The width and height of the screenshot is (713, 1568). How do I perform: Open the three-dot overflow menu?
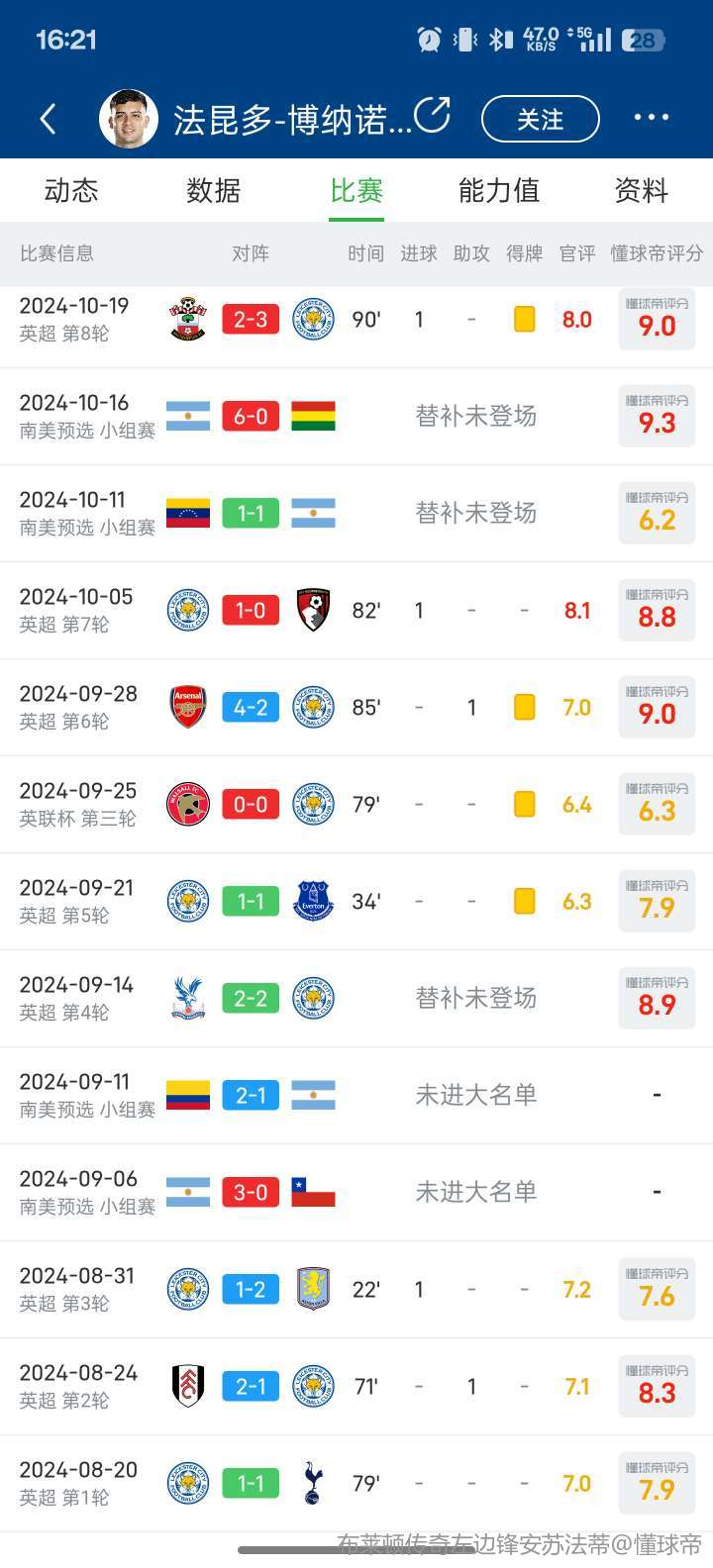(651, 118)
